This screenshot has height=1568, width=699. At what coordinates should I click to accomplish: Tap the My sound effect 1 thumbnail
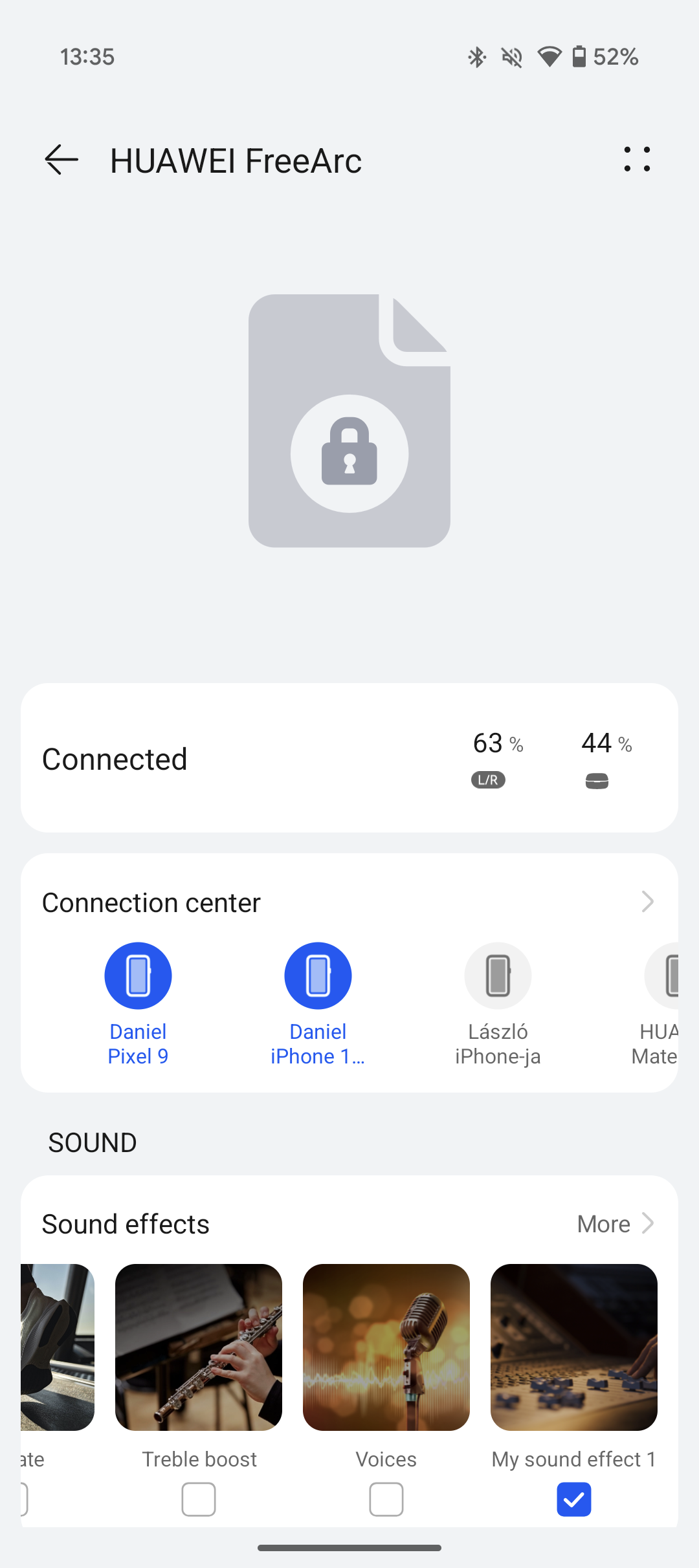point(574,1347)
